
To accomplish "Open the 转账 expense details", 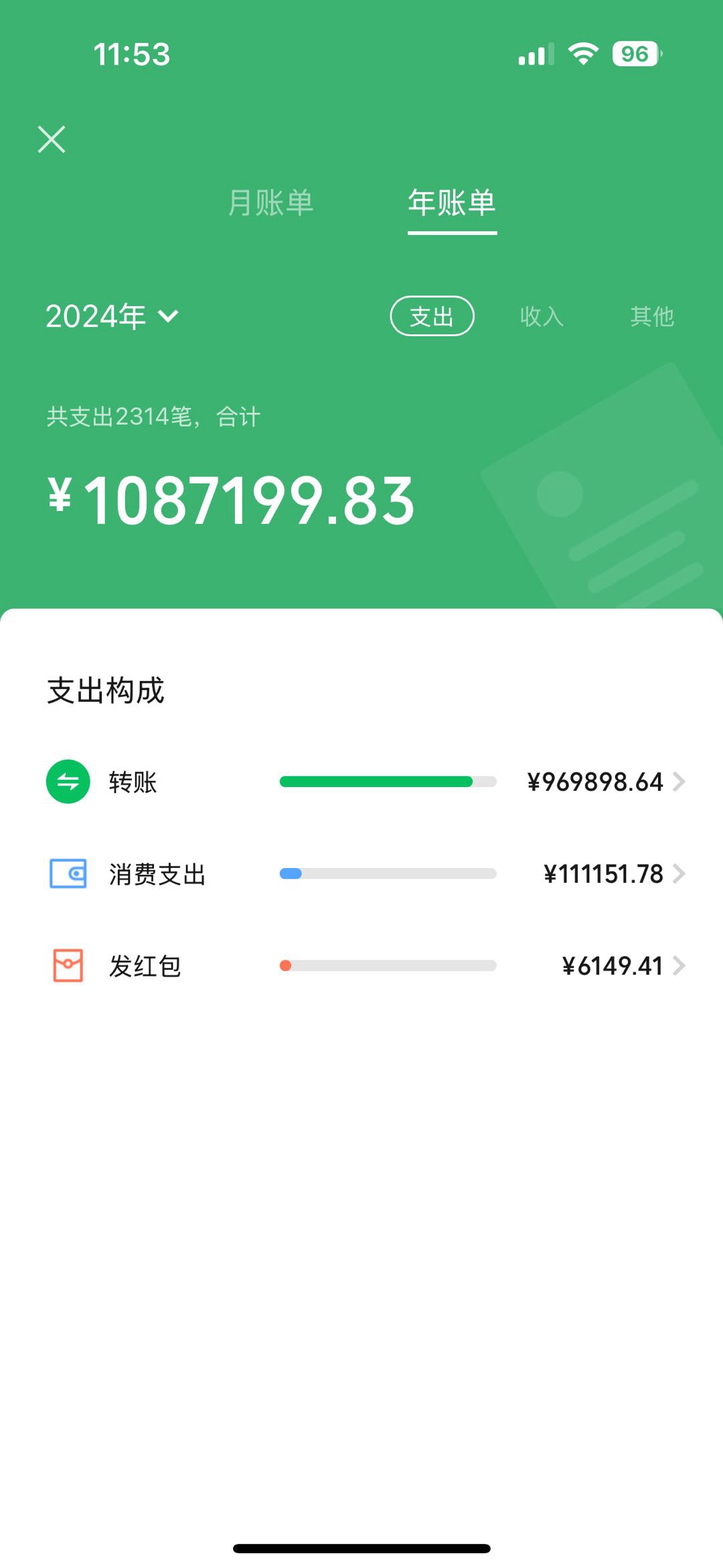I will [x=366, y=782].
